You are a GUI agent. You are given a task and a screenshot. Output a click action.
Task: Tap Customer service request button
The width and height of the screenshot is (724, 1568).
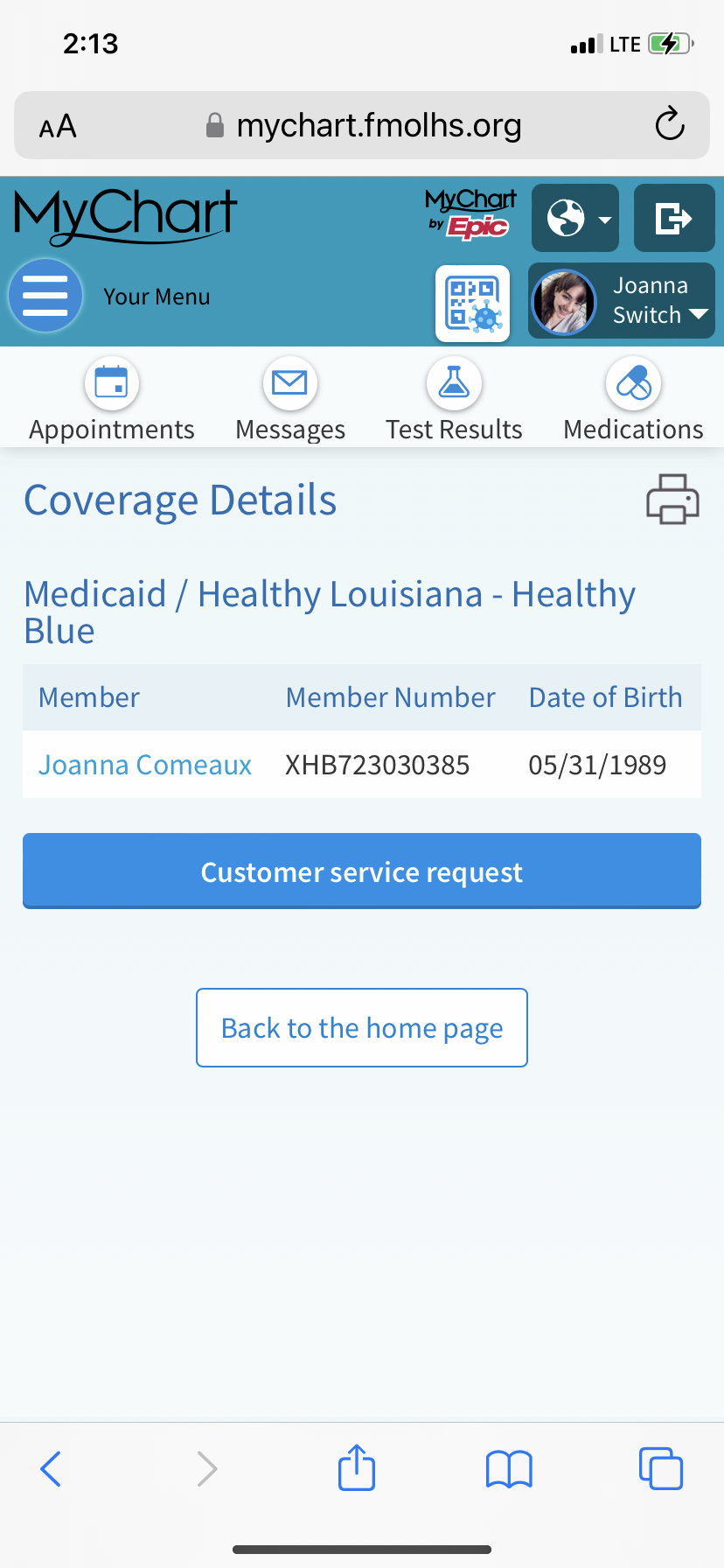point(362,871)
